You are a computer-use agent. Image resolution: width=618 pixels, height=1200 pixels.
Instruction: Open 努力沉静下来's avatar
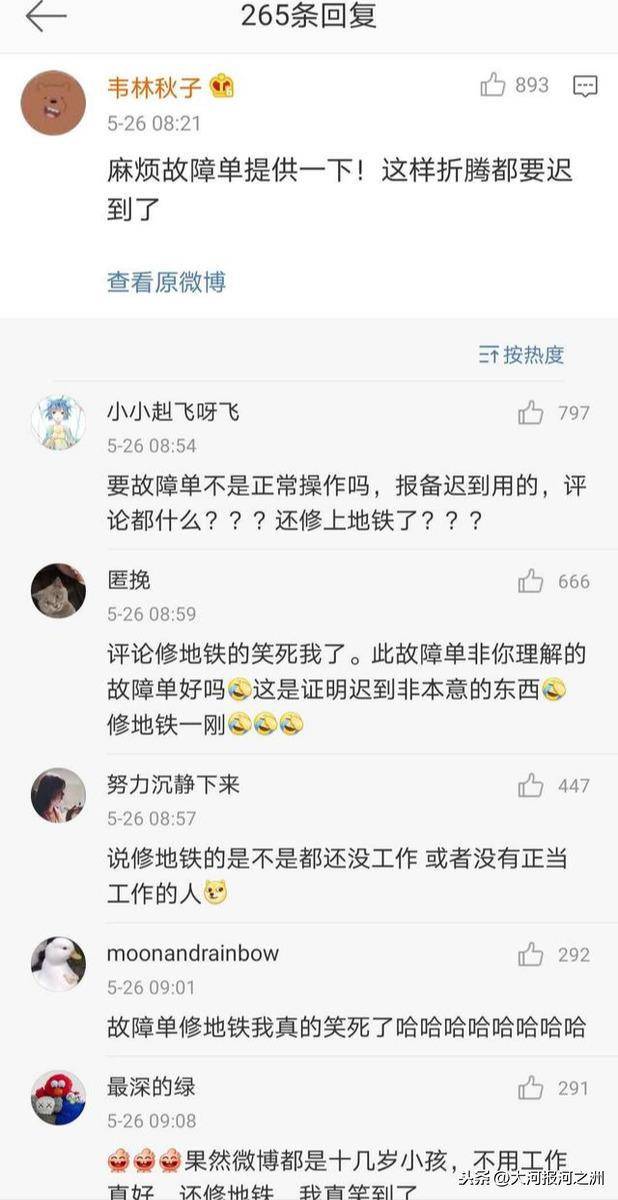click(x=58, y=795)
